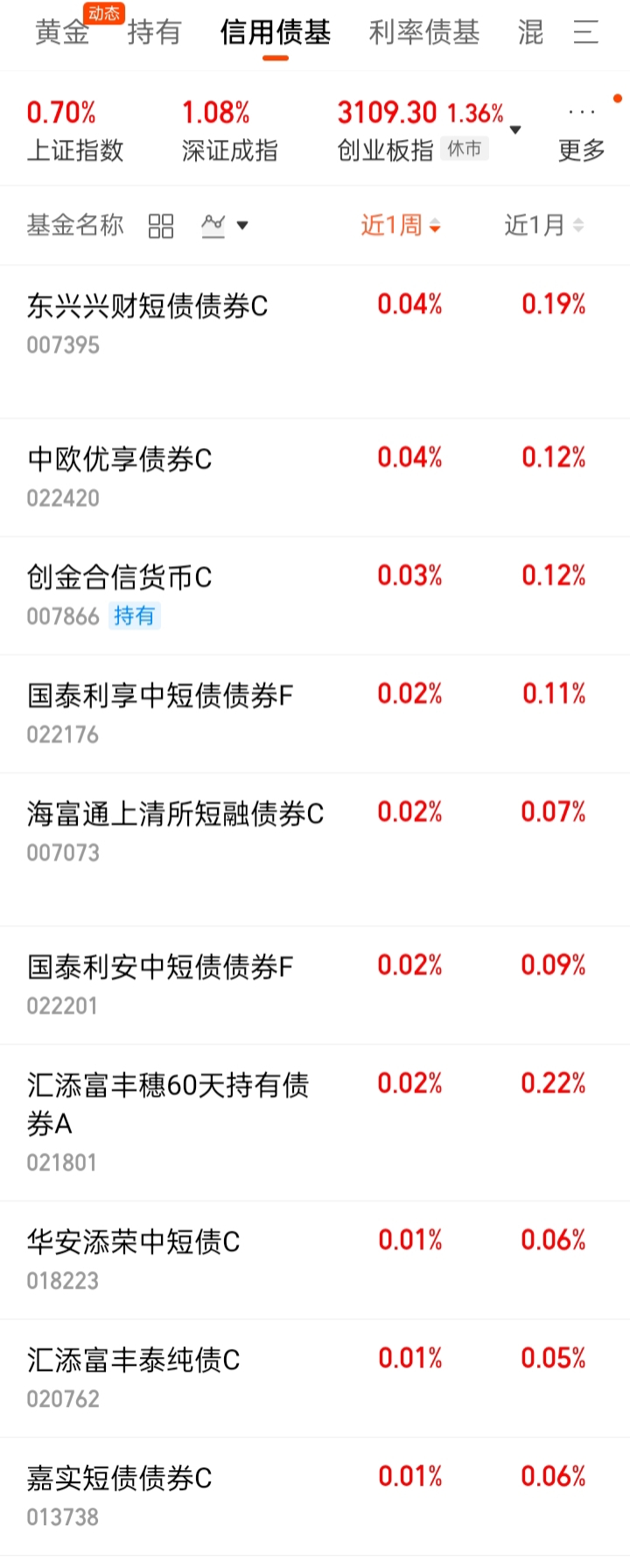Image resolution: width=630 pixels, height=1568 pixels.
Task: Switch to the 黄金 tab
Action: [62, 33]
